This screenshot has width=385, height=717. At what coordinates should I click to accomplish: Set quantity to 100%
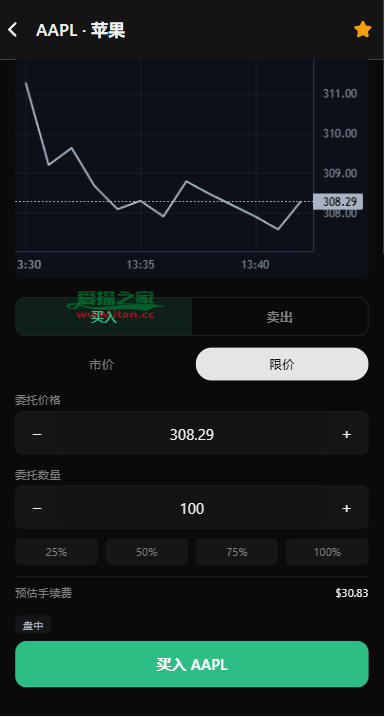pos(327,552)
